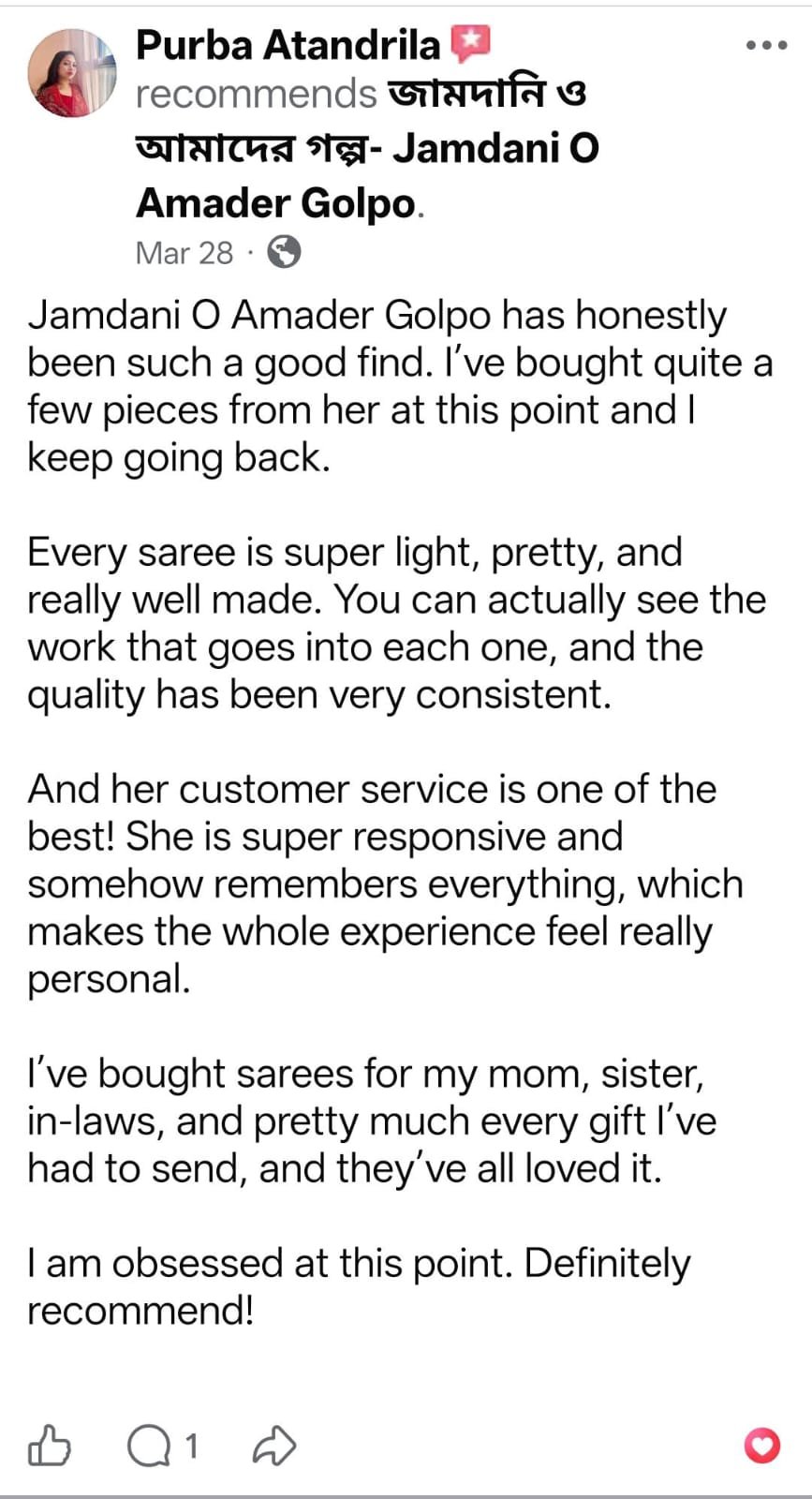The width and height of the screenshot is (812, 1499).
Task: Share this recommendation post
Action: tap(274, 1446)
